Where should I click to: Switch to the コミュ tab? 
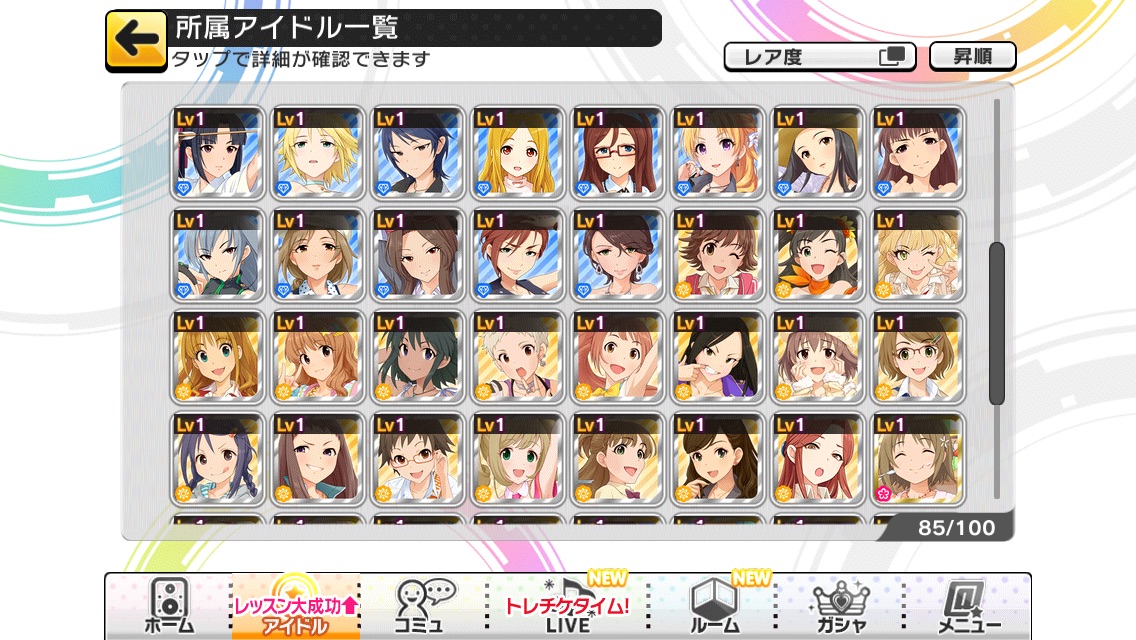tap(424, 606)
